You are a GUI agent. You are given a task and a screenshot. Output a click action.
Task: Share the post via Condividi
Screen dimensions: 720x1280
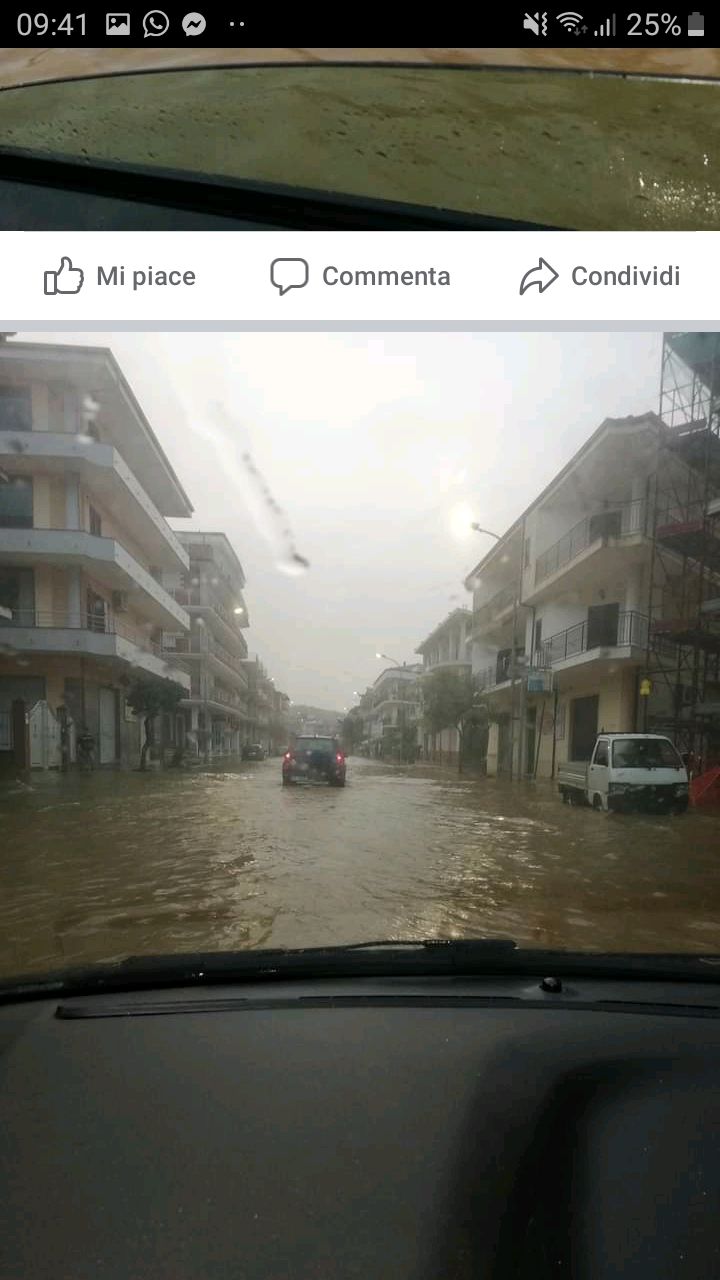pyautogui.click(x=600, y=276)
